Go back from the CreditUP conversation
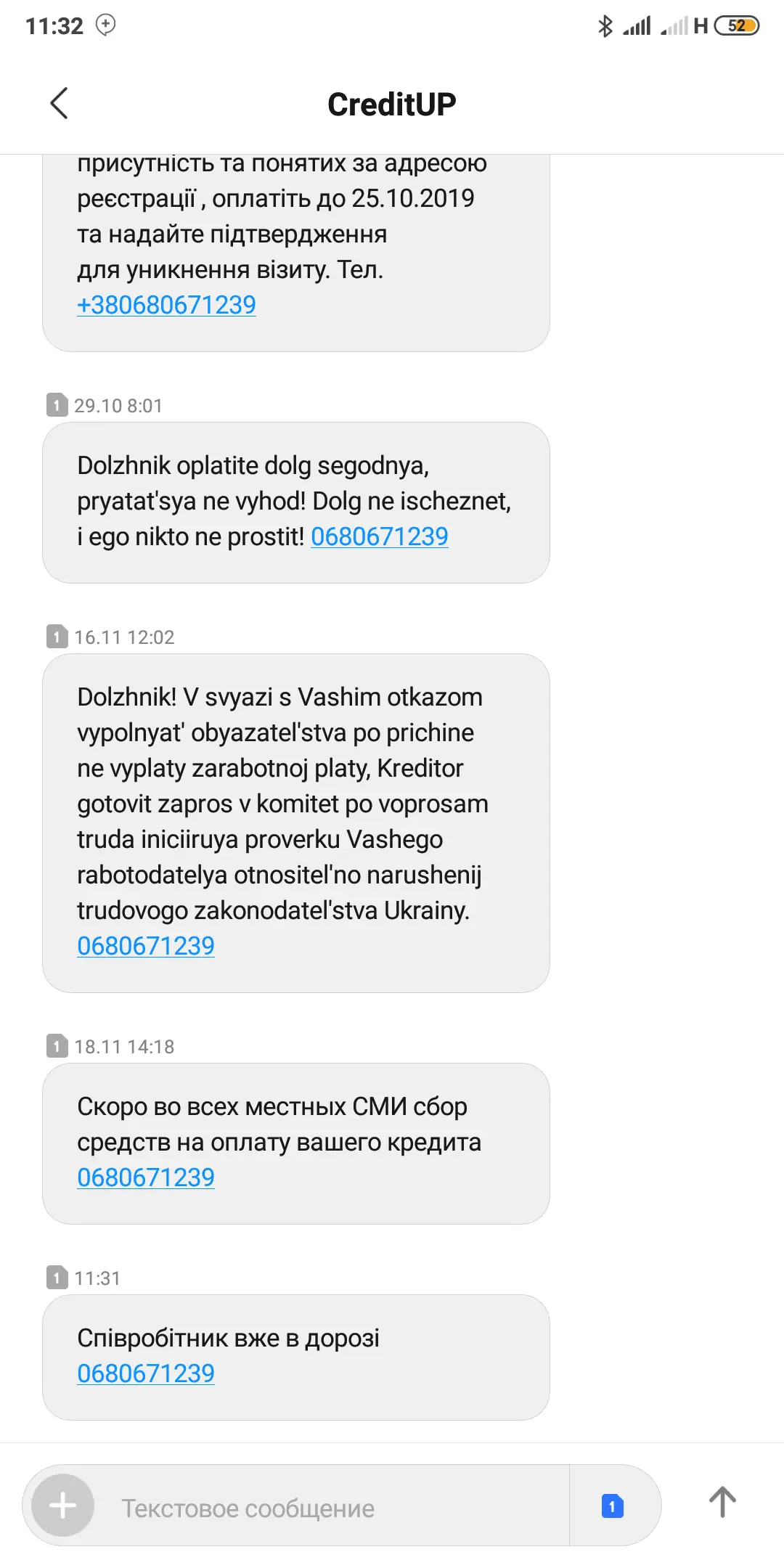The width and height of the screenshot is (784, 1568). click(x=60, y=103)
